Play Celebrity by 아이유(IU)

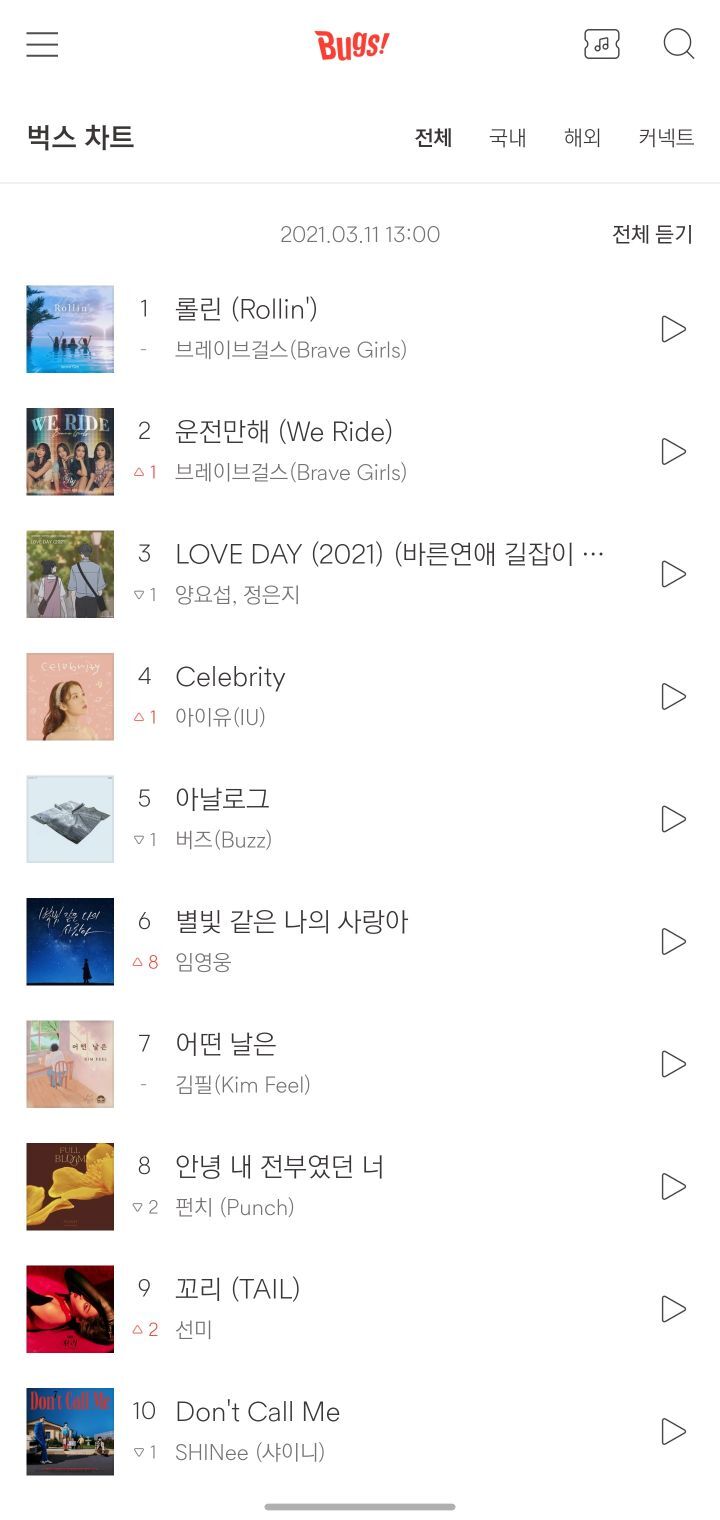pyautogui.click(x=673, y=697)
